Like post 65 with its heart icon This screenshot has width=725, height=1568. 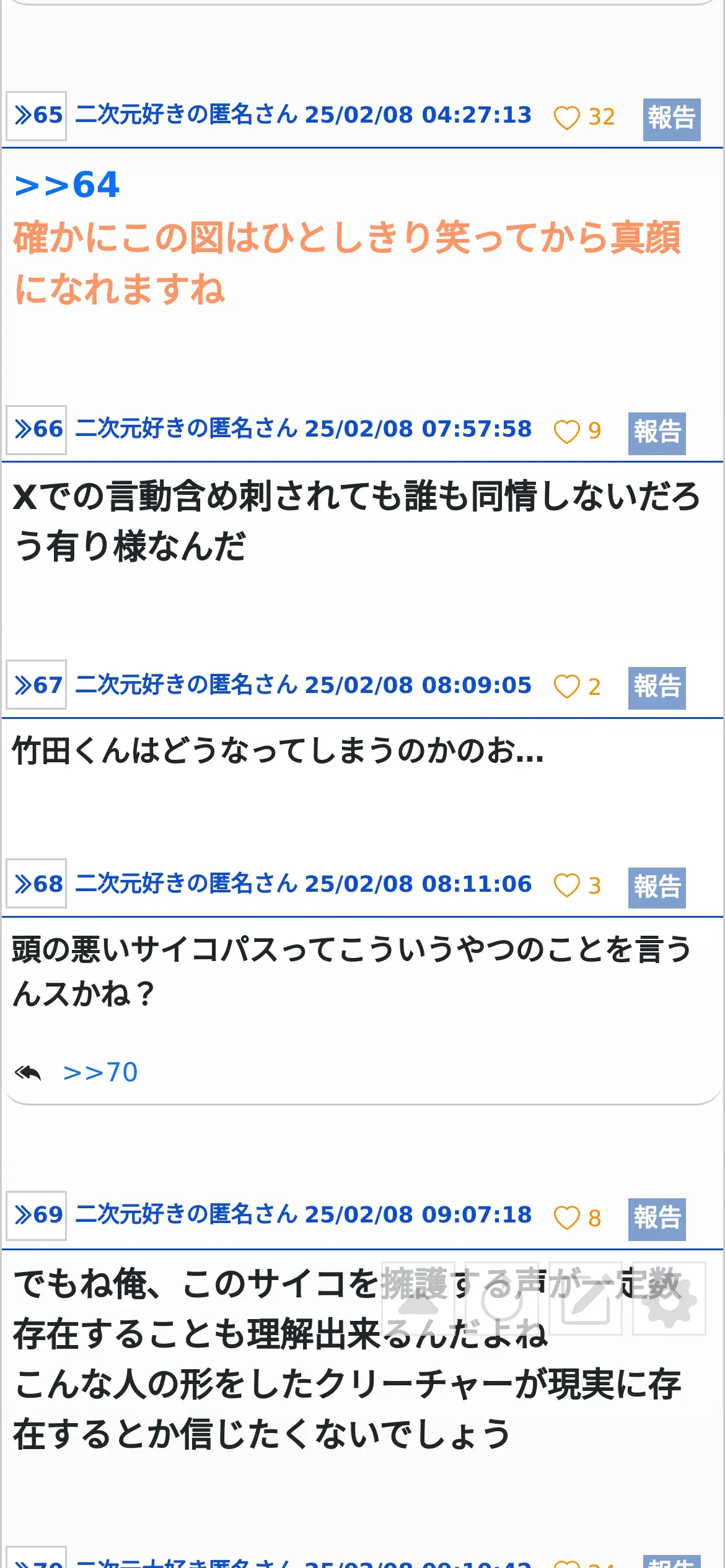coord(566,118)
